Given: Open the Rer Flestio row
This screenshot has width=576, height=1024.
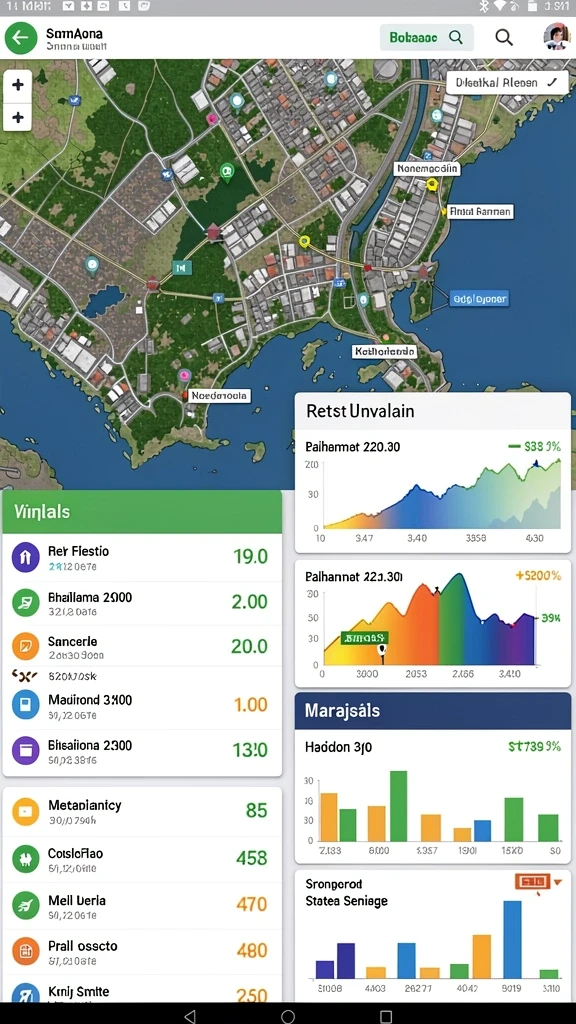Looking at the screenshot, I should 142,557.
